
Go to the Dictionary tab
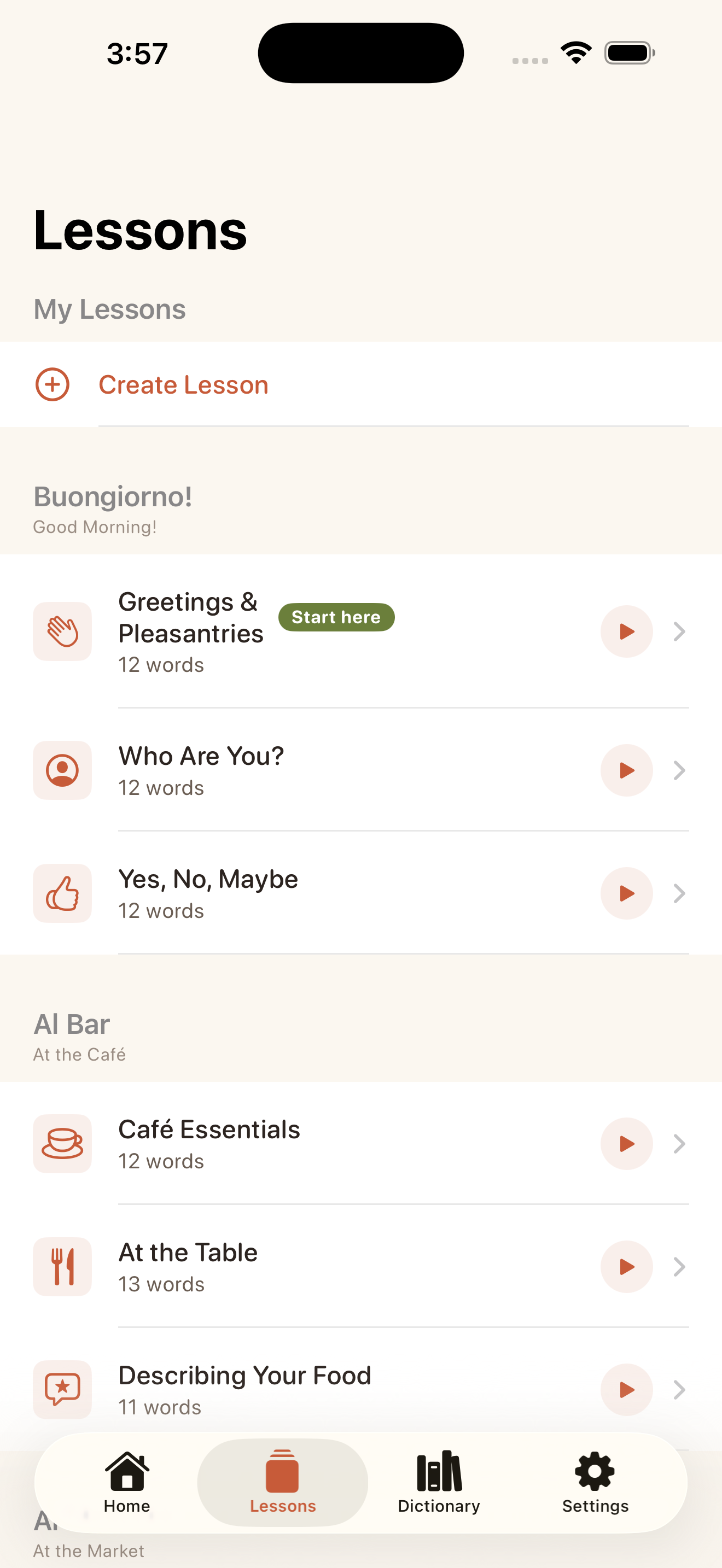pyautogui.click(x=438, y=1482)
